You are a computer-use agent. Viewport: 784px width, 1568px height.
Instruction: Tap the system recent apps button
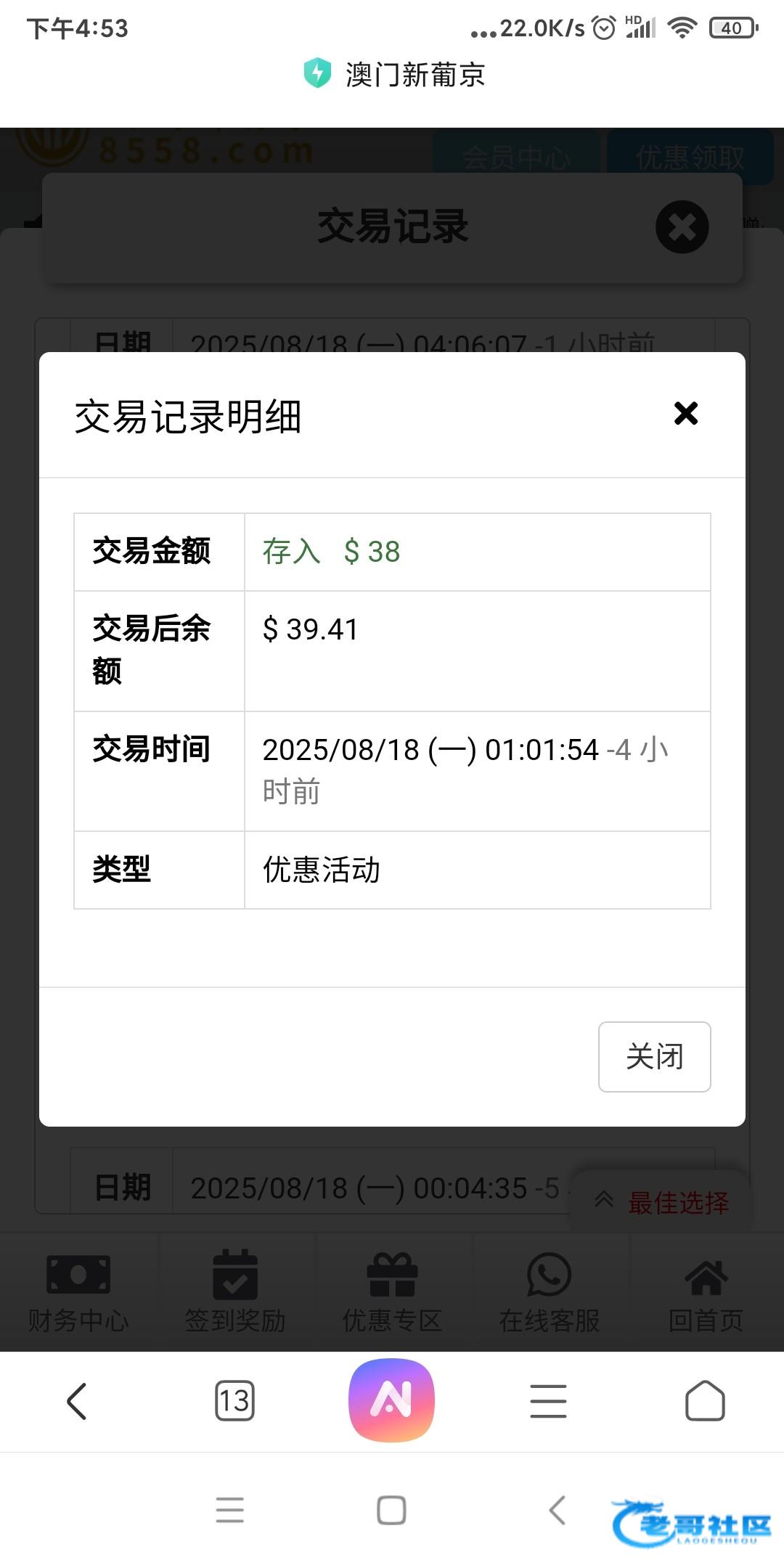click(x=230, y=1510)
